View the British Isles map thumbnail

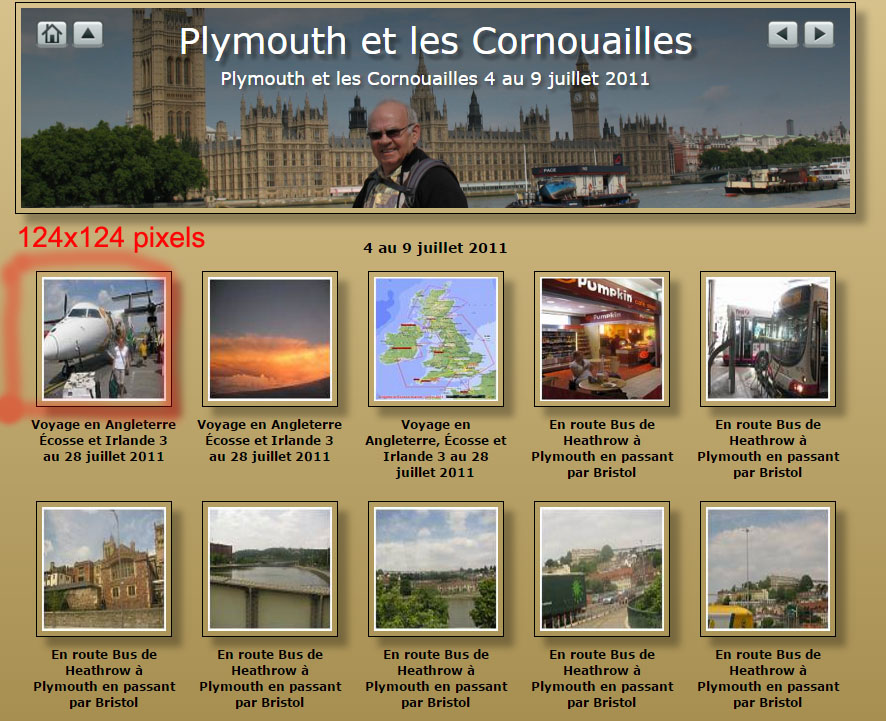[435, 338]
